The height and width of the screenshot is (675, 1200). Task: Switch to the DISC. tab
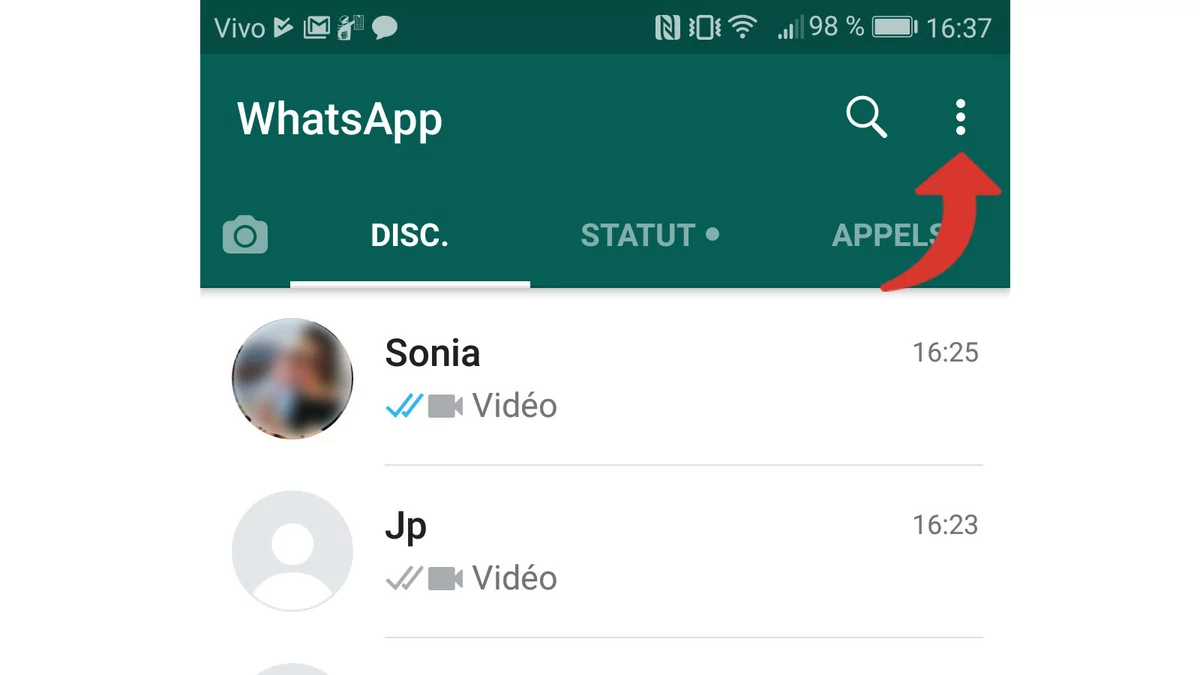click(x=409, y=236)
